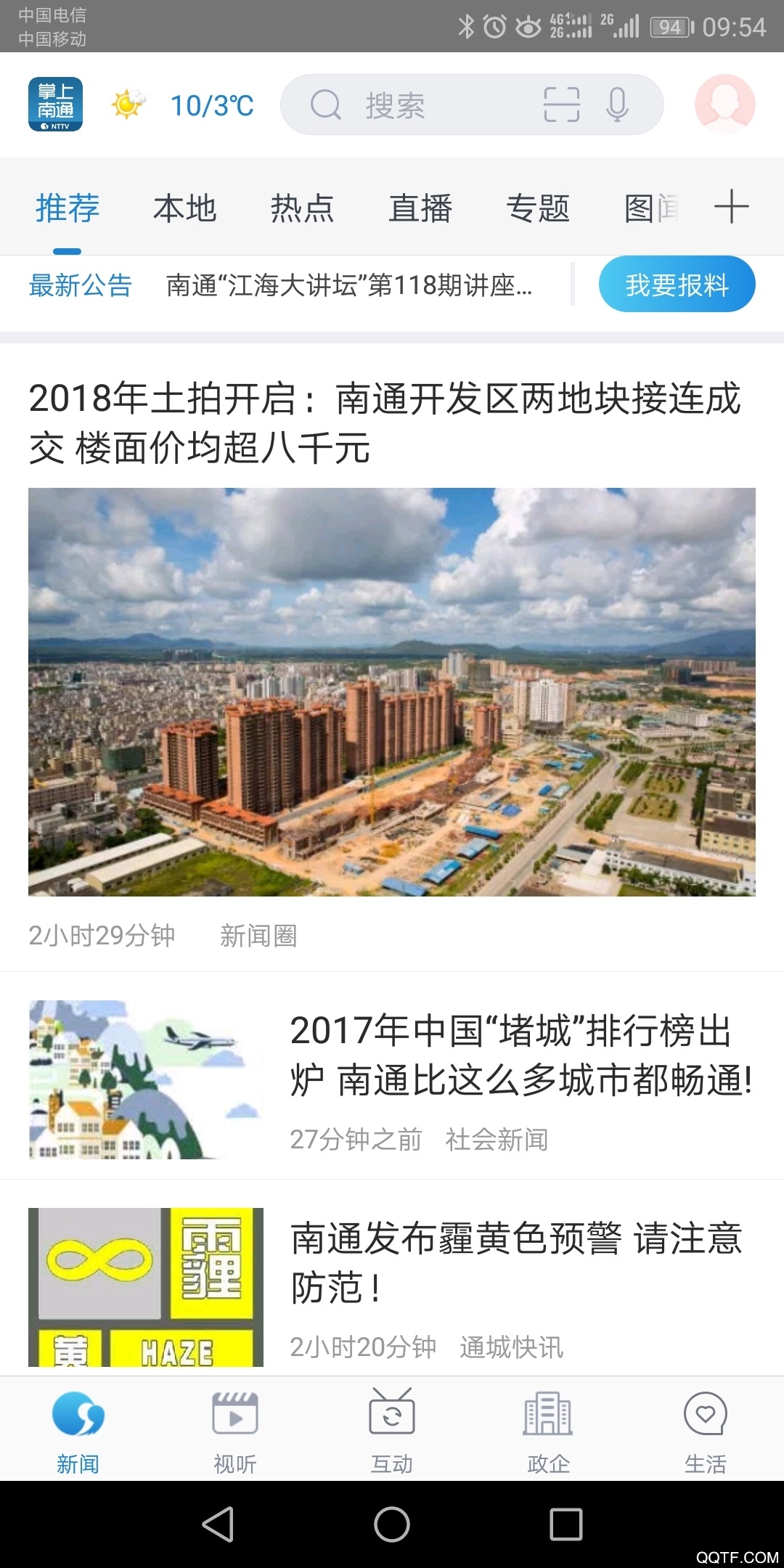This screenshot has height=1568, width=784.
Task: Switch to the 本地 tab
Action: coord(184,208)
